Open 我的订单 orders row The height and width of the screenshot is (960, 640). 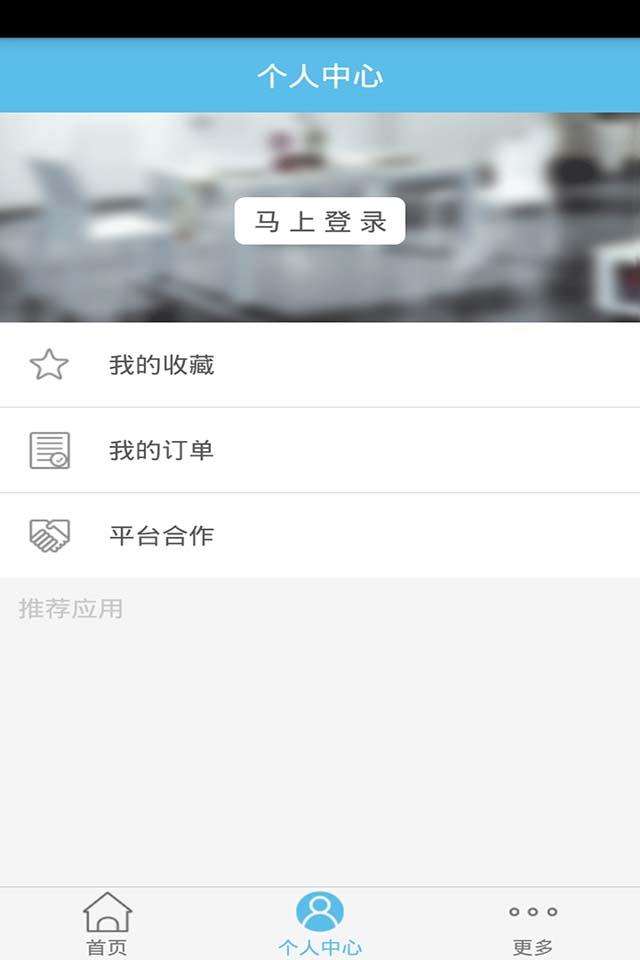point(320,450)
